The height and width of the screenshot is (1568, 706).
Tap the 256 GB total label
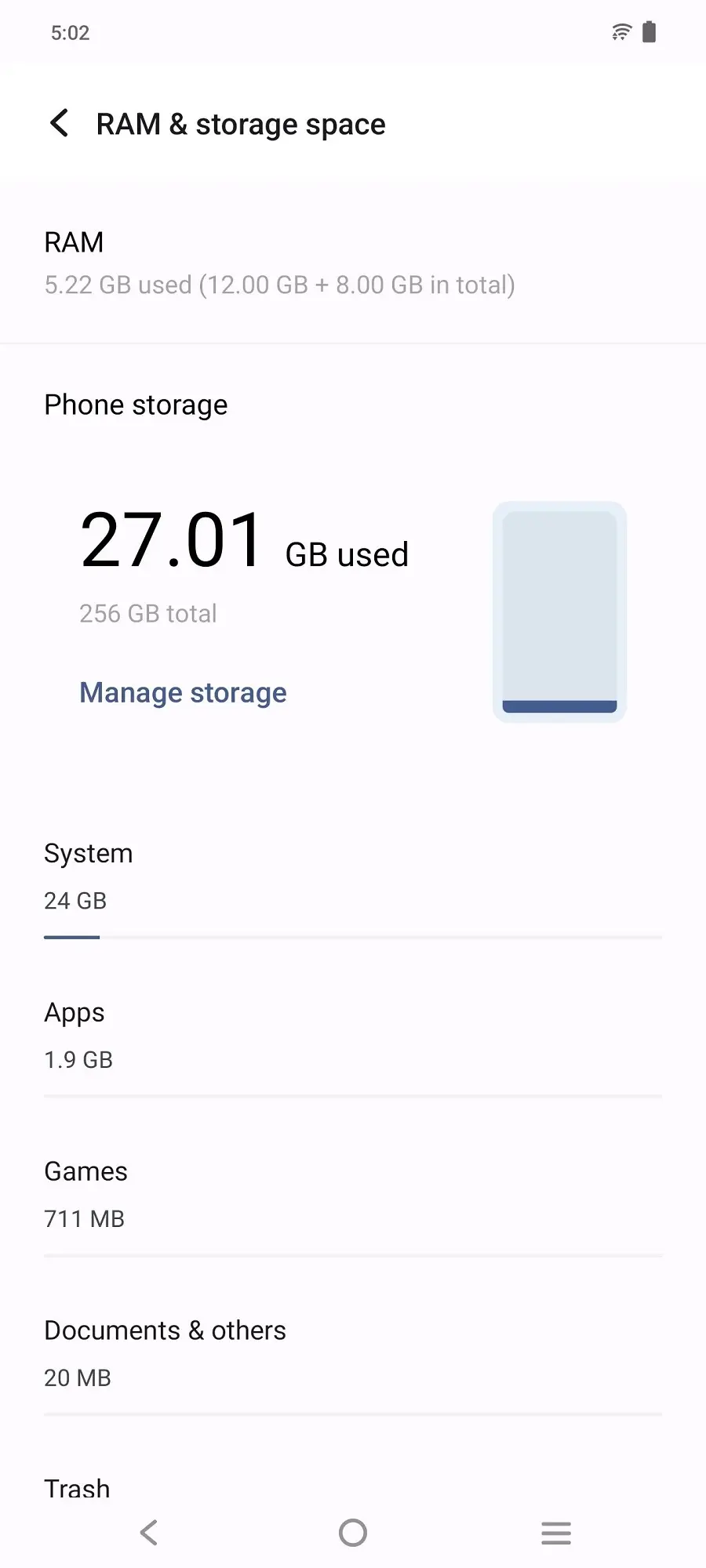tap(147, 613)
